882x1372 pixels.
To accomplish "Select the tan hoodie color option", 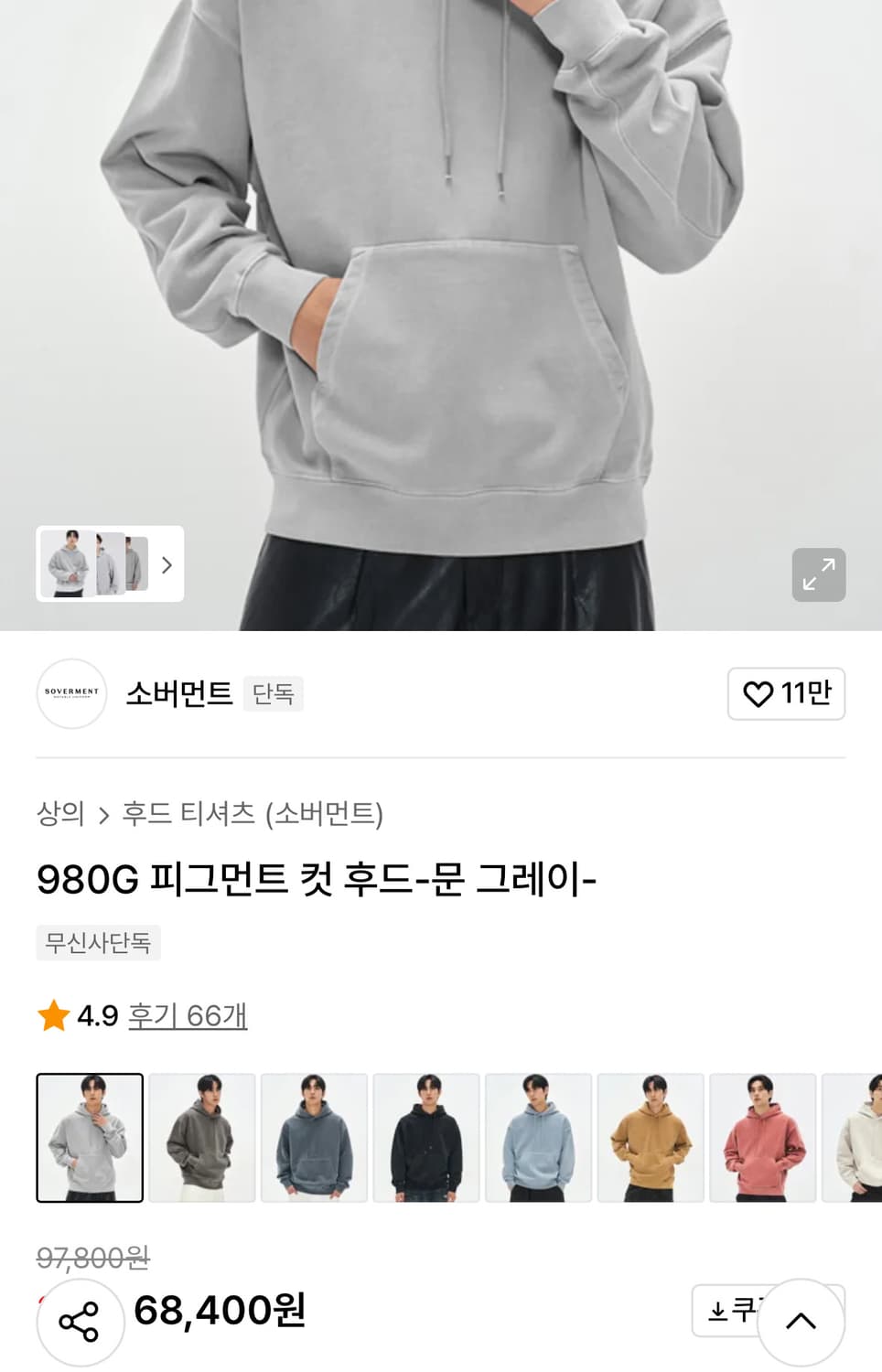I will [650, 1137].
